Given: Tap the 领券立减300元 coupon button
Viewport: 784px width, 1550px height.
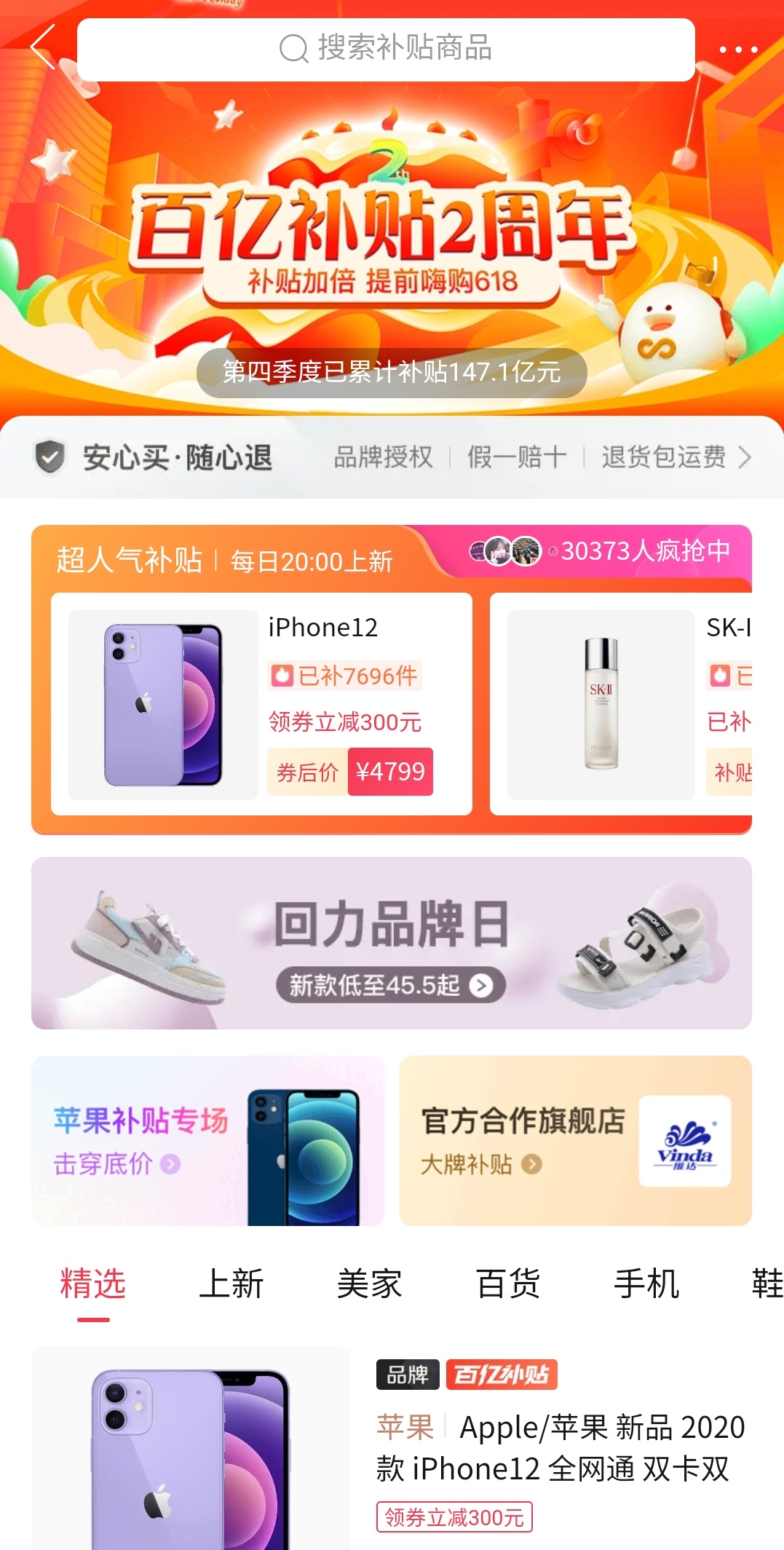Looking at the screenshot, I should (454, 1518).
